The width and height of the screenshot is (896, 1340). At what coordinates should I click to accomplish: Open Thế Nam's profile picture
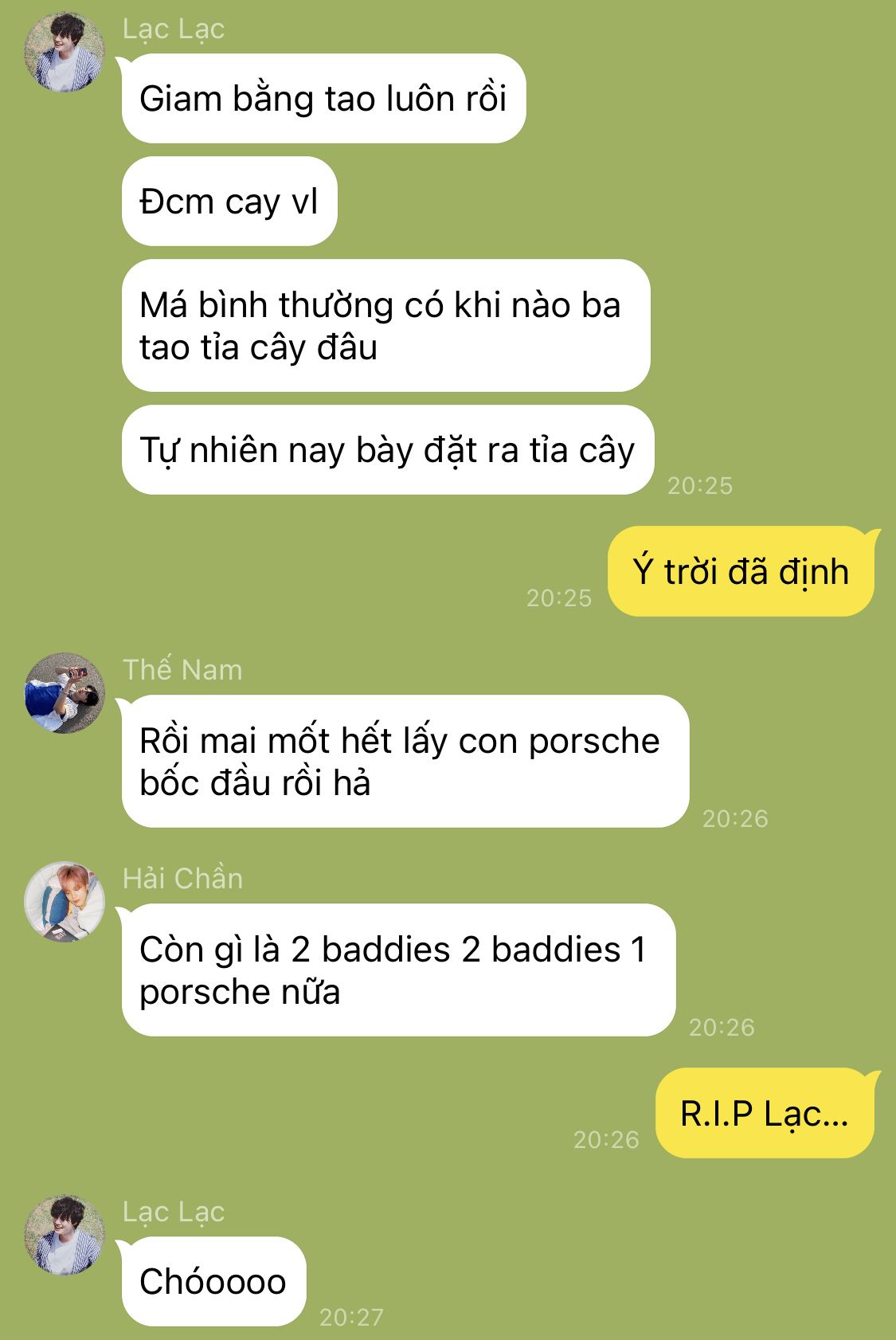[65, 693]
